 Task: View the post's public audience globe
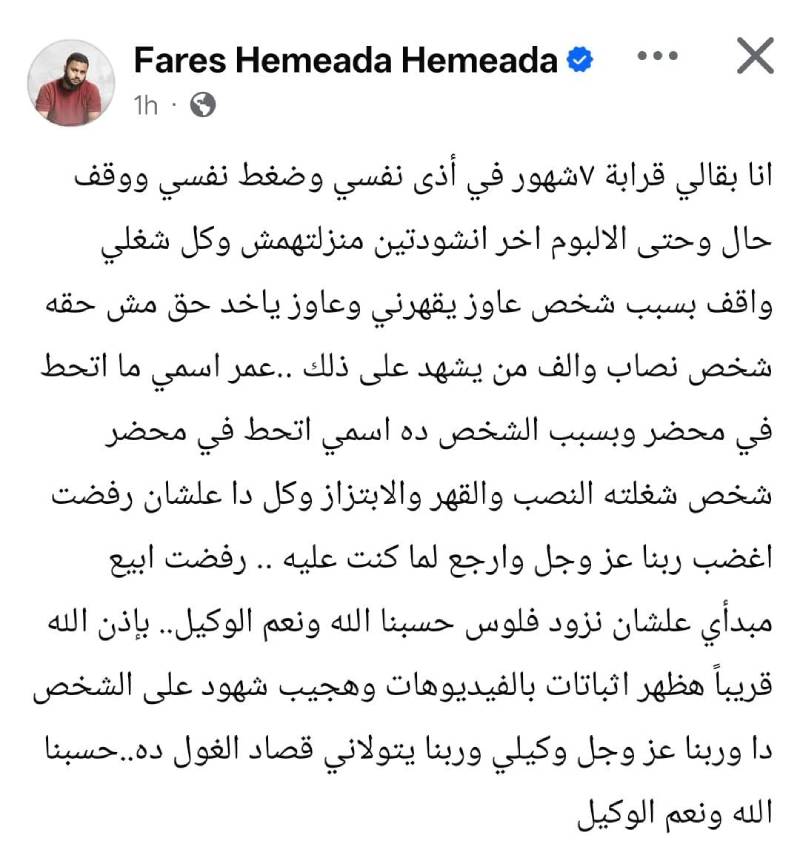coord(203,105)
